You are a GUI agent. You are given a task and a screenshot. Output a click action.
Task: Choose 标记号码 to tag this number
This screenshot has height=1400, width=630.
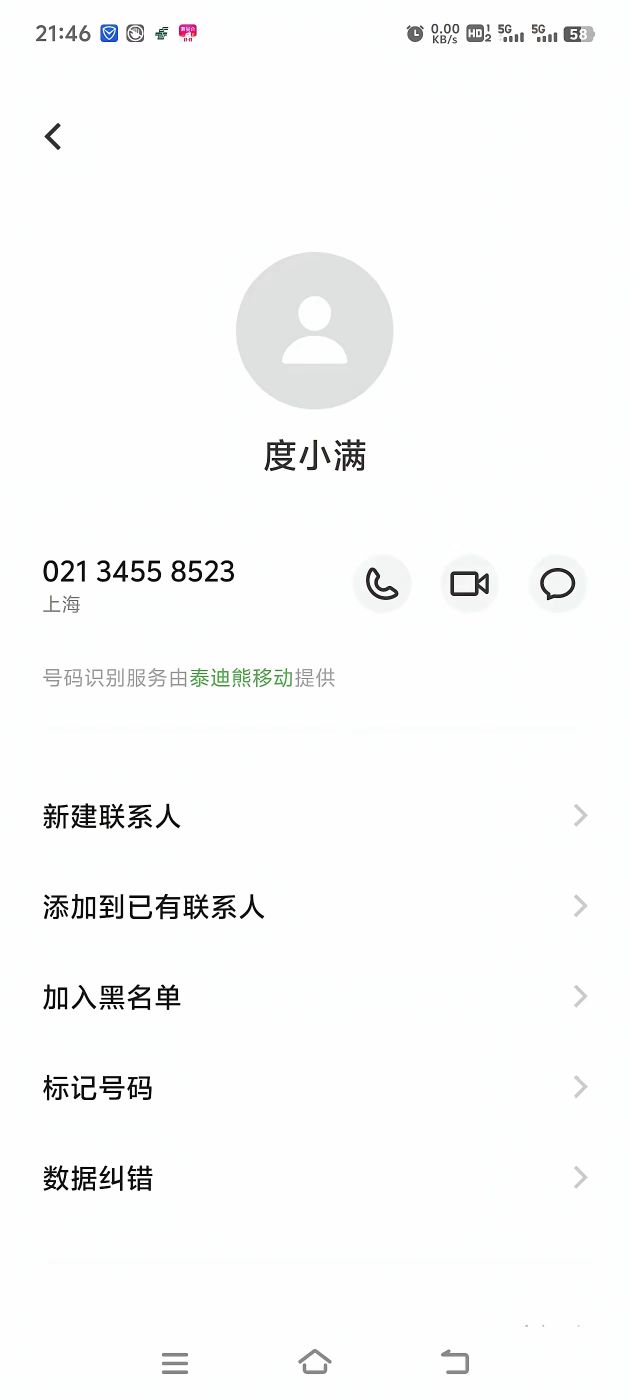314,1088
